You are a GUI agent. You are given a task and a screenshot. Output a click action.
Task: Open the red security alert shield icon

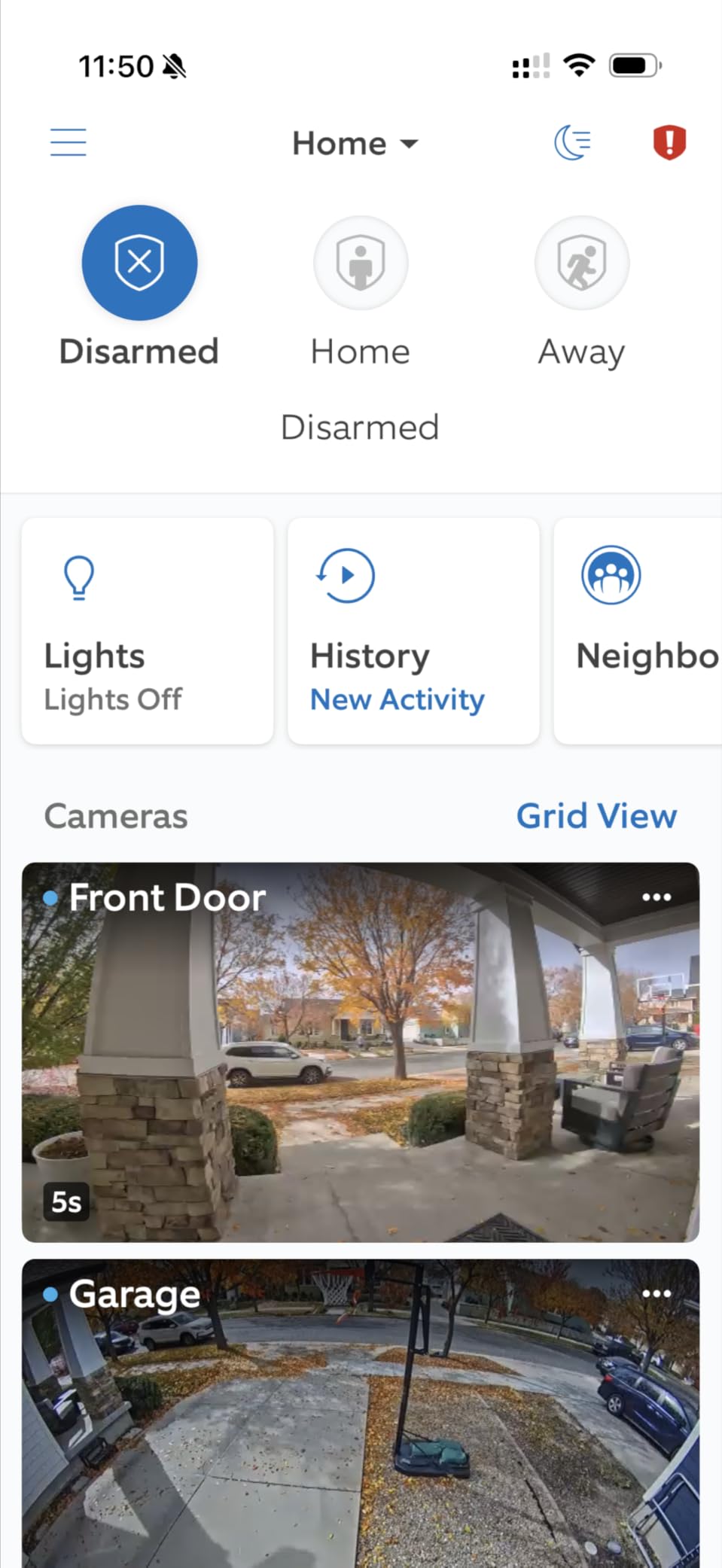(x=669, y=142)
